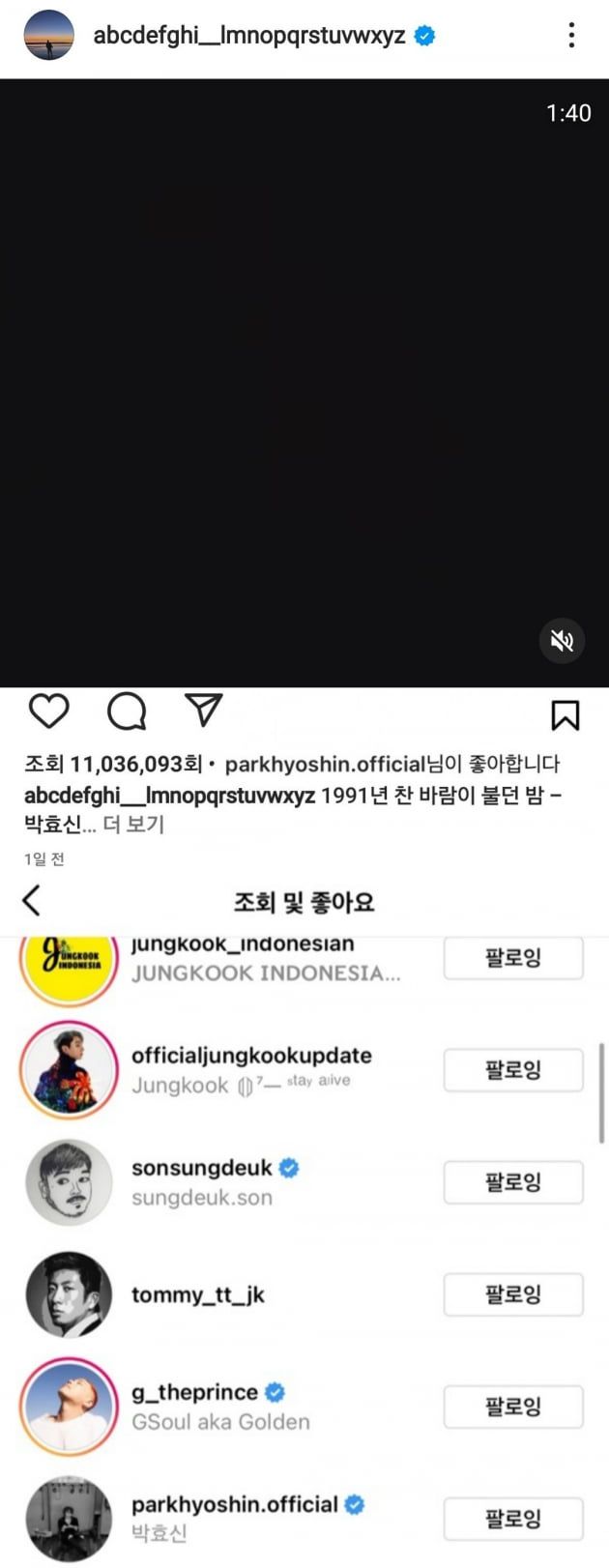Open g_theprince's profile row

(x=194, y=1392)
